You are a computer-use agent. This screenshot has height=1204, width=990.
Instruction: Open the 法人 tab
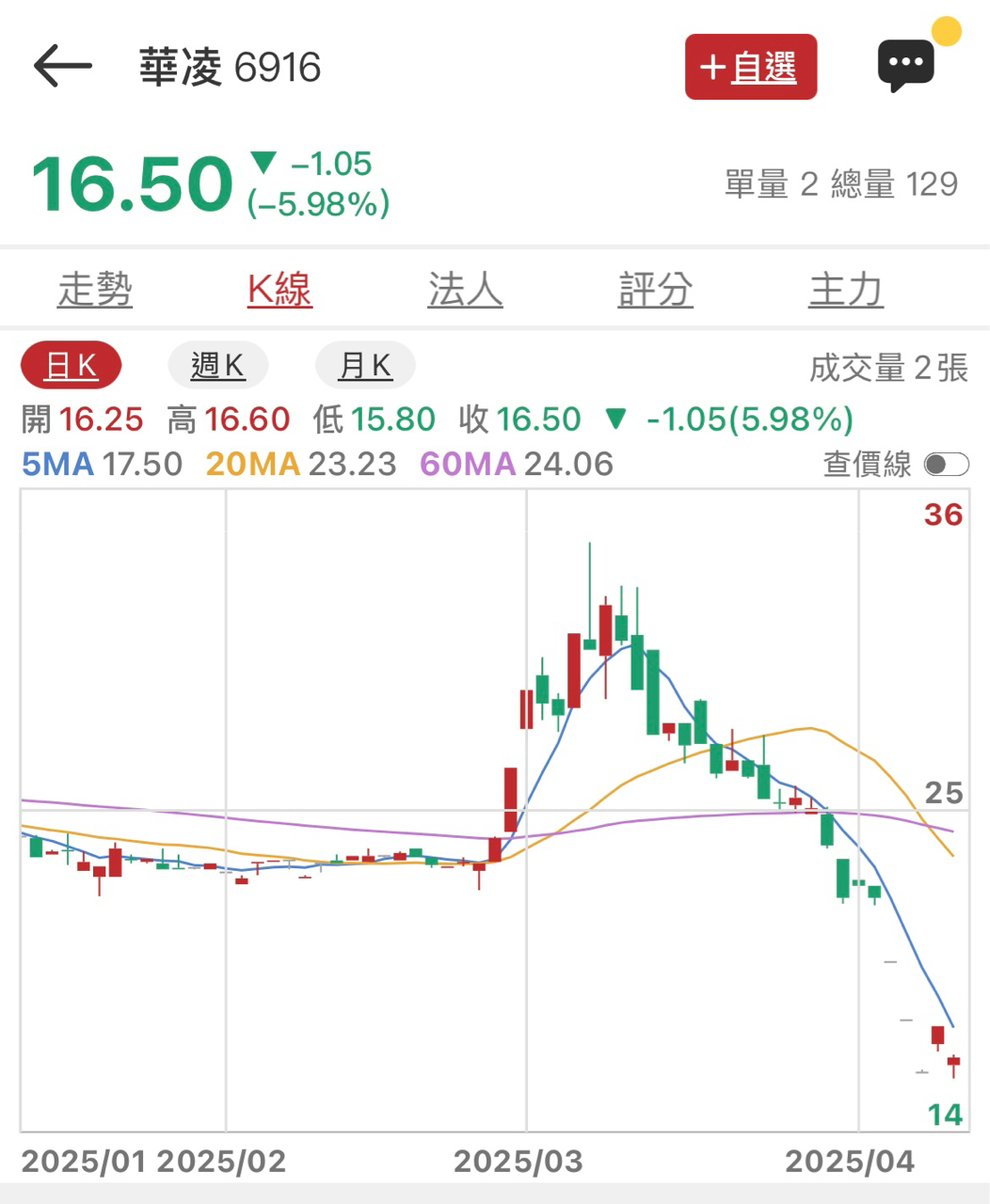pos(465,289)
